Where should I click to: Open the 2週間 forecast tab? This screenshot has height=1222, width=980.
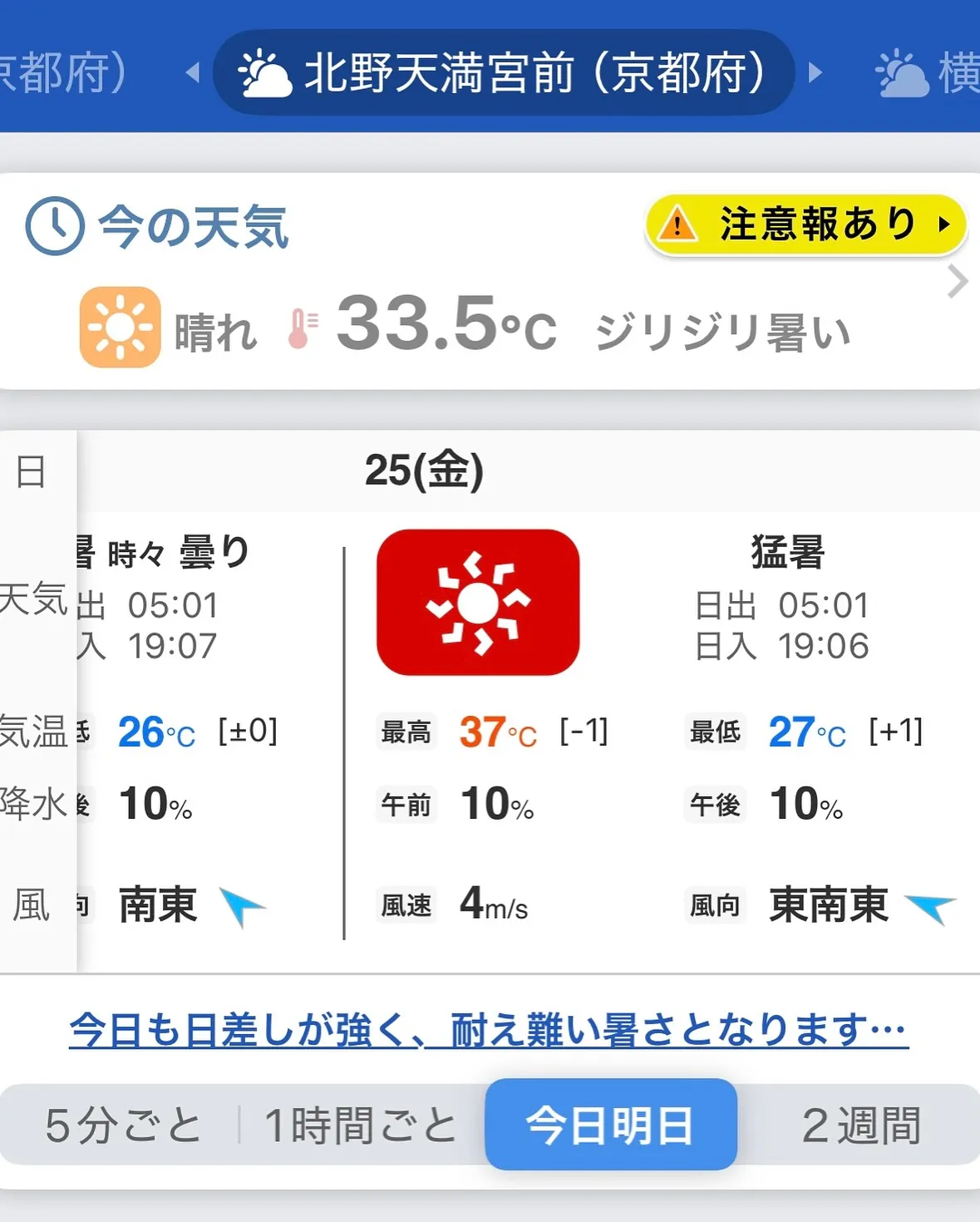[862, 1127]
